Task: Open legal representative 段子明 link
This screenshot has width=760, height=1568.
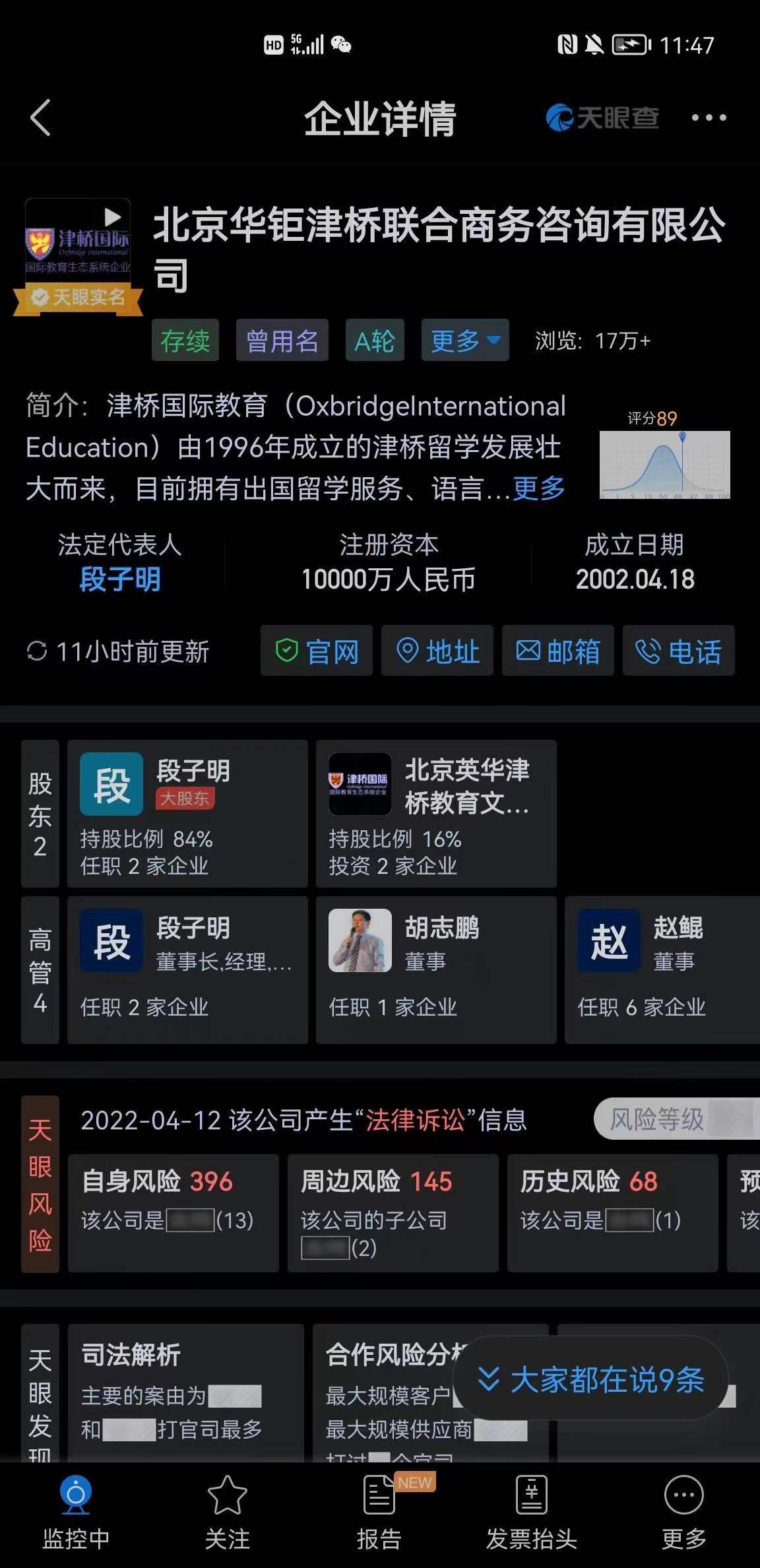Action: (119, 580)
